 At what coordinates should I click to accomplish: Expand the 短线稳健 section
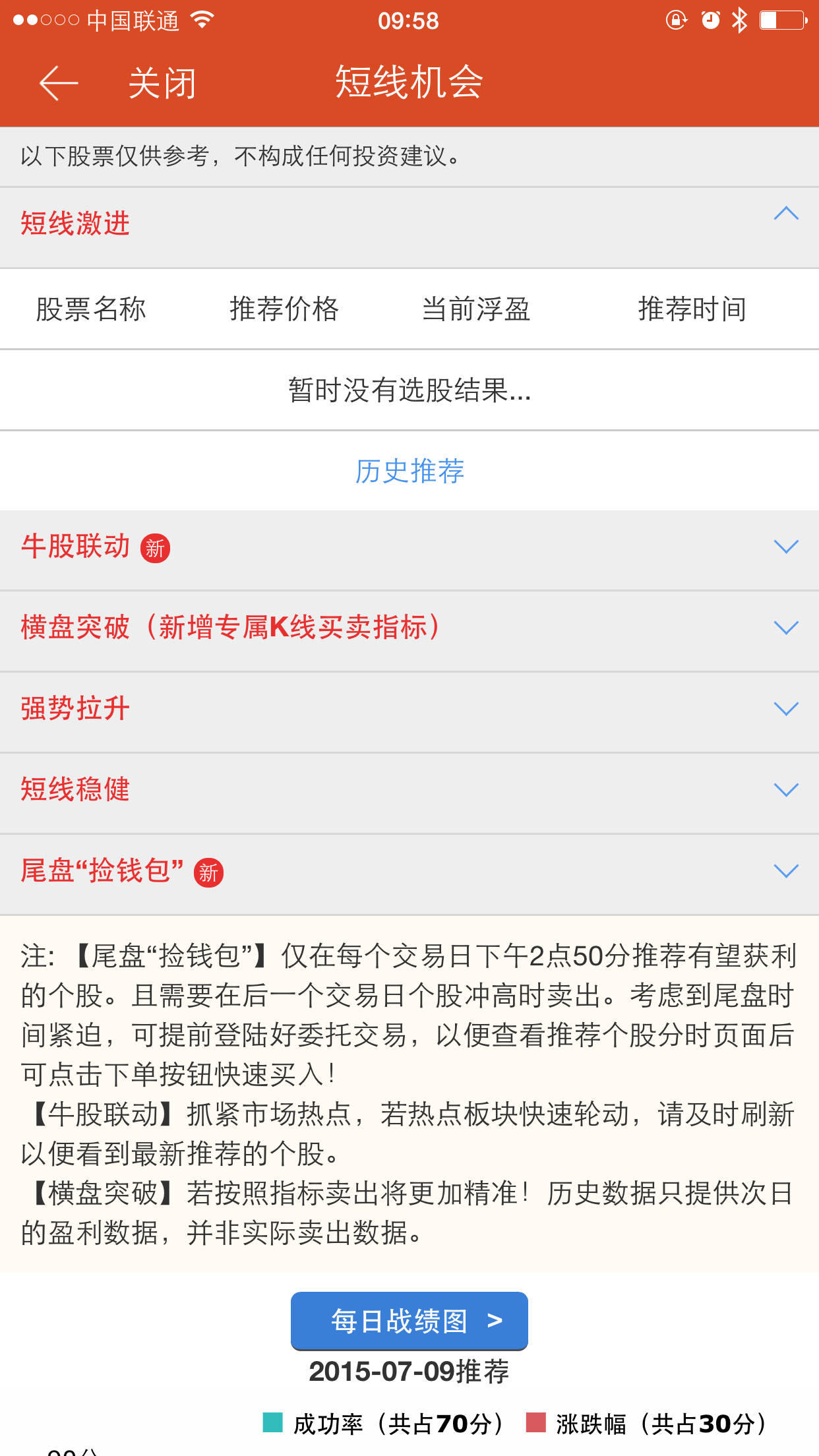tap(409, 793)
